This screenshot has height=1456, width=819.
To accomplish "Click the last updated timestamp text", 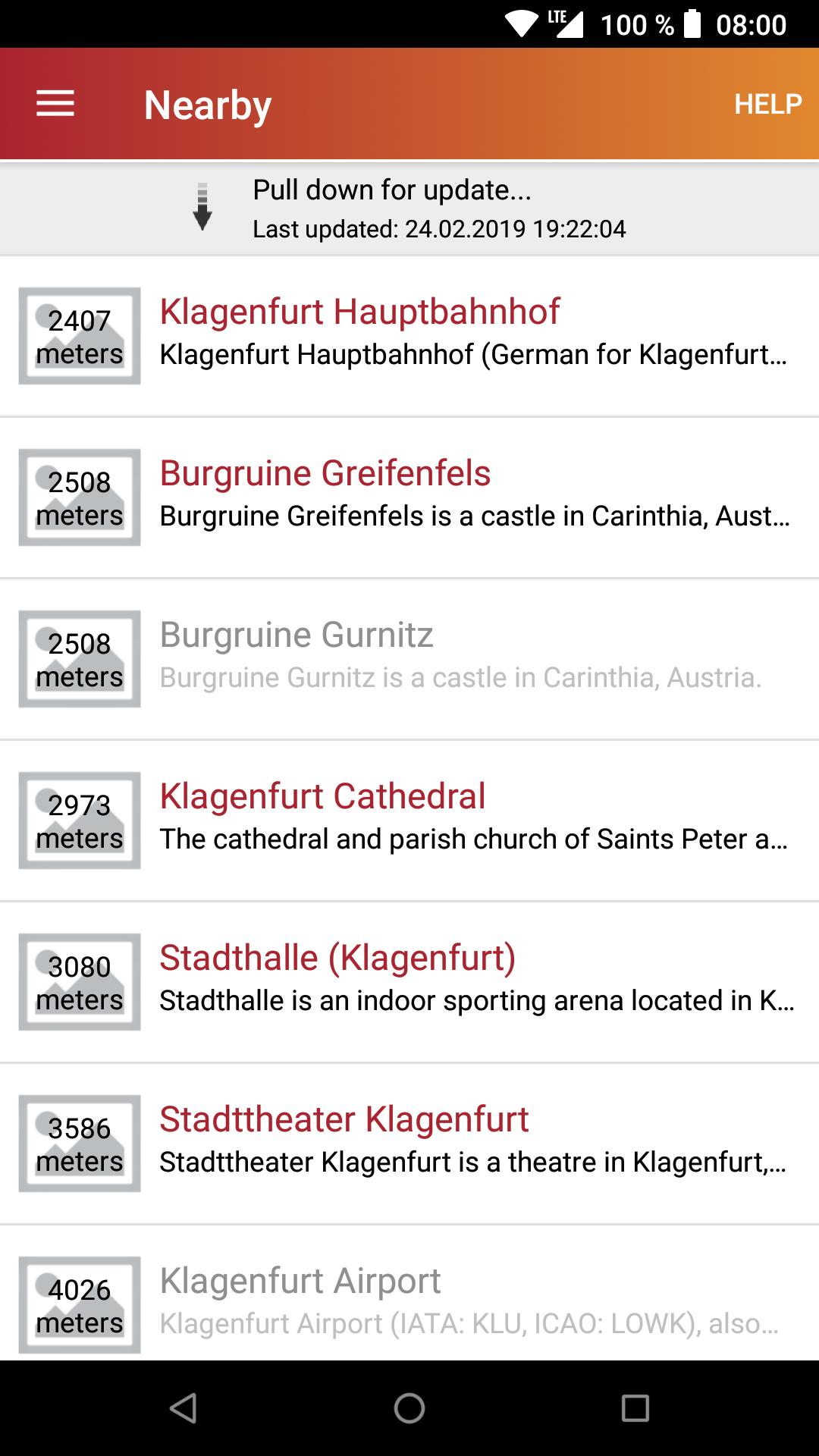I will pyautogui.click(x=440, y=228).
